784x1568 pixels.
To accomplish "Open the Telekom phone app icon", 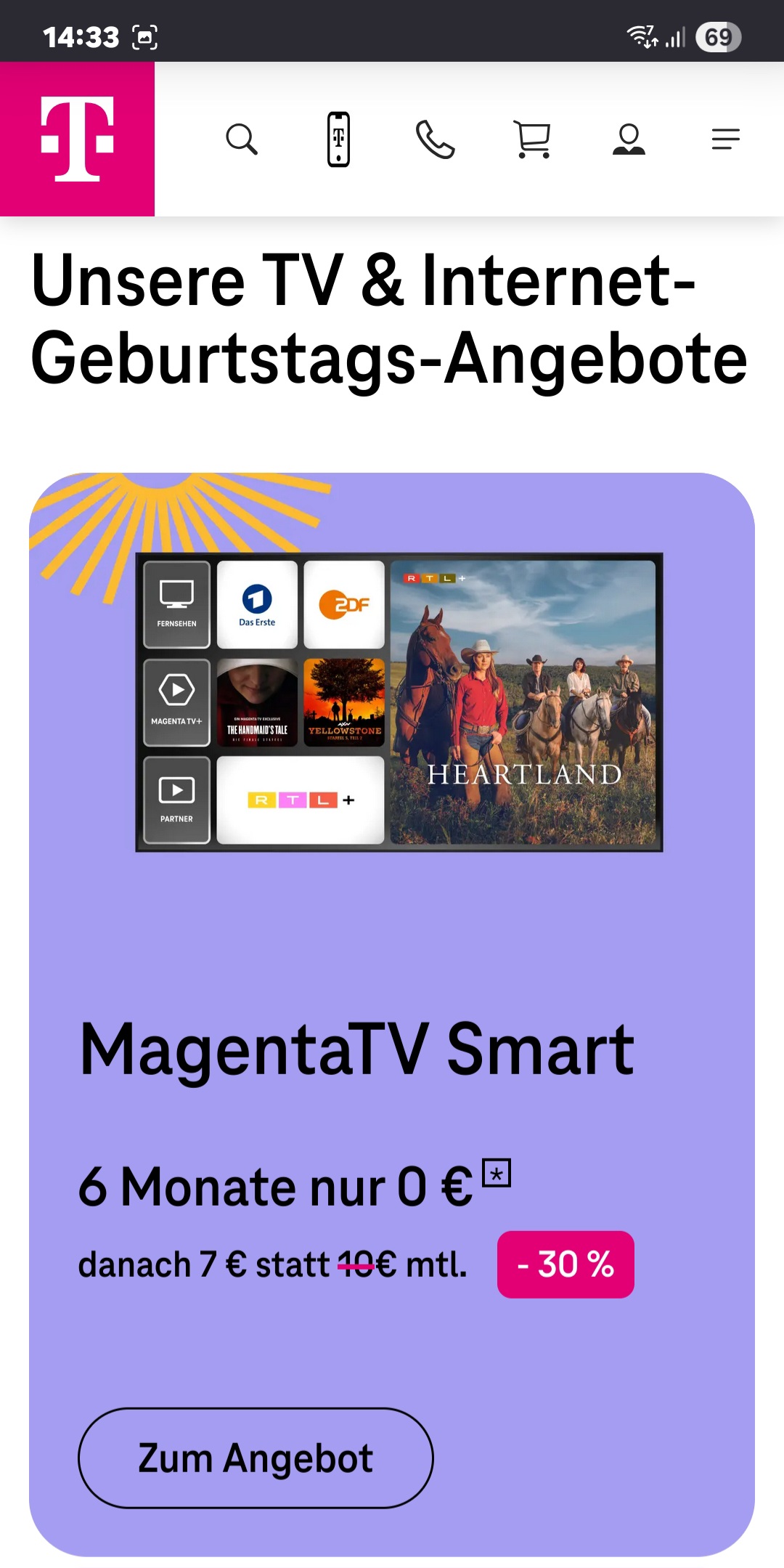I will (338, 139).
